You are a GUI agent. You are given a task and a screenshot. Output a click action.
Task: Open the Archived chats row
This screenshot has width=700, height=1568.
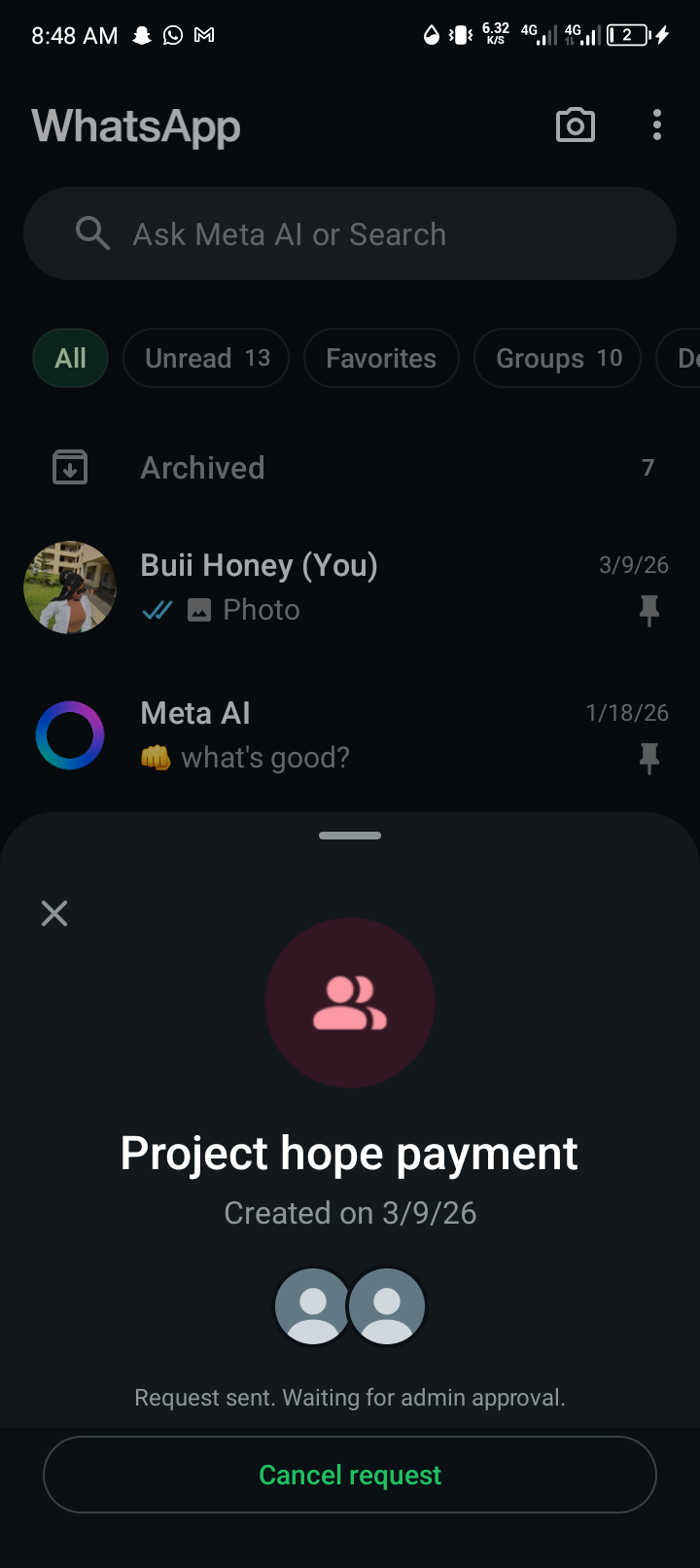coord(350,468)
